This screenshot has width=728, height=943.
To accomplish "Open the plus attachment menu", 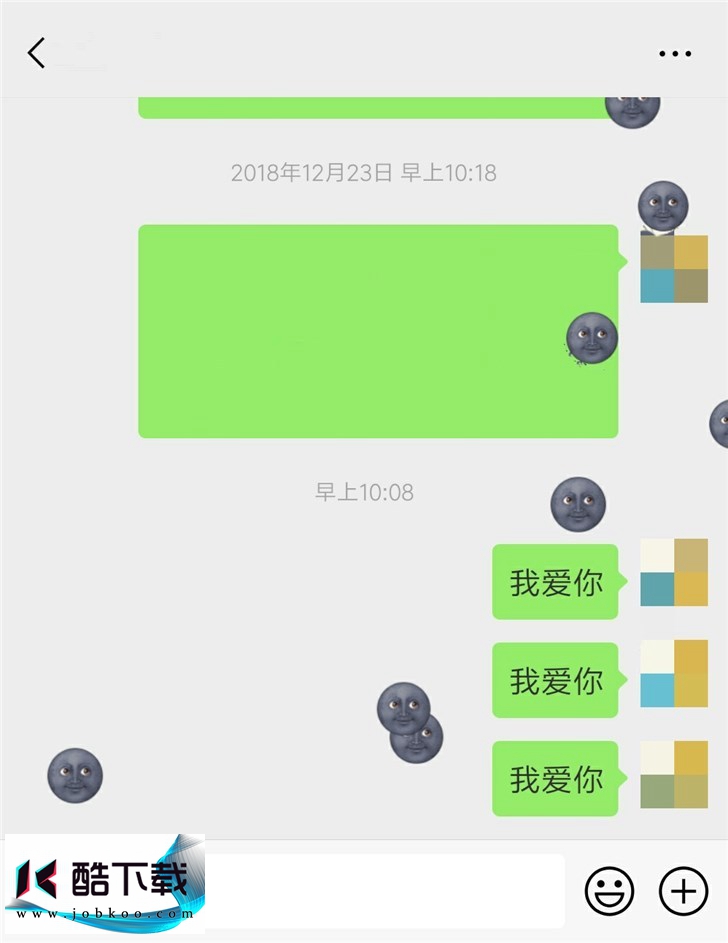I will tap(683, 889).
